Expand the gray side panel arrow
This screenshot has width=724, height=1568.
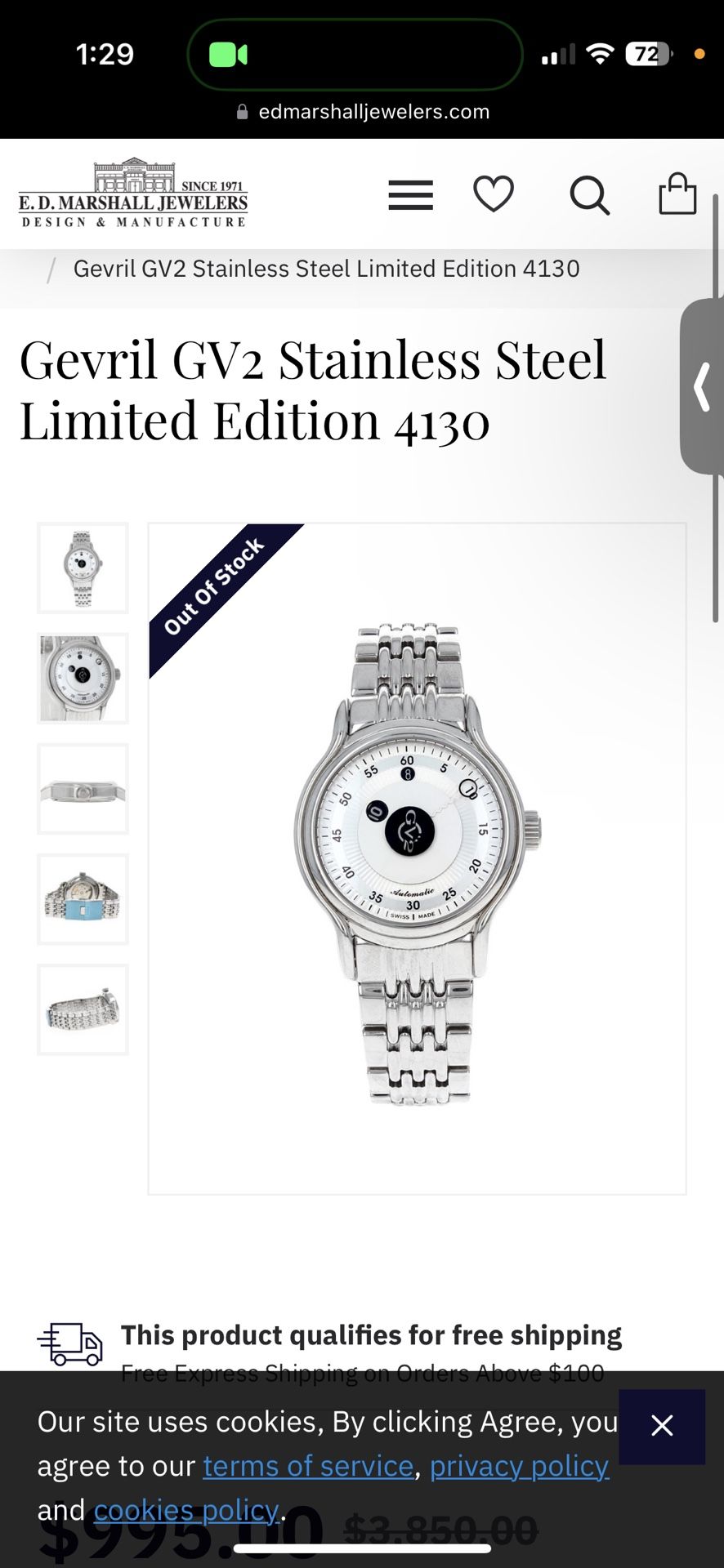pyautogui.click(x=702, y=386)
